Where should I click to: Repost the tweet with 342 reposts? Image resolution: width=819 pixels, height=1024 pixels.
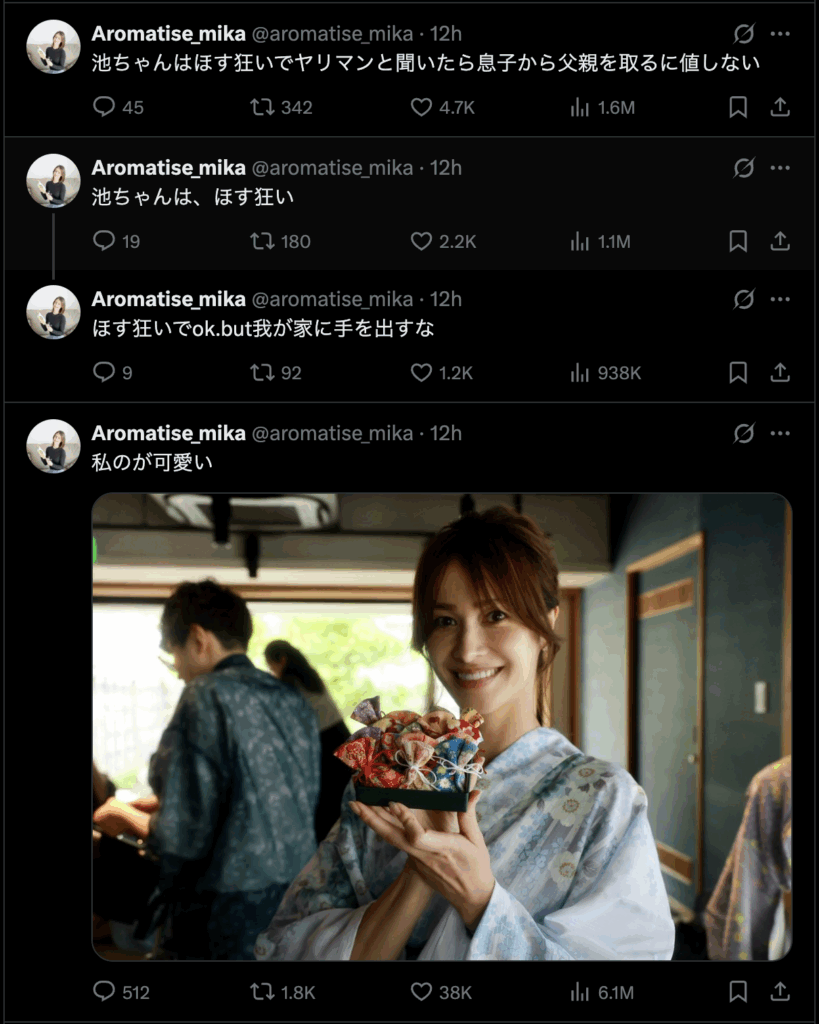(262, 107)
